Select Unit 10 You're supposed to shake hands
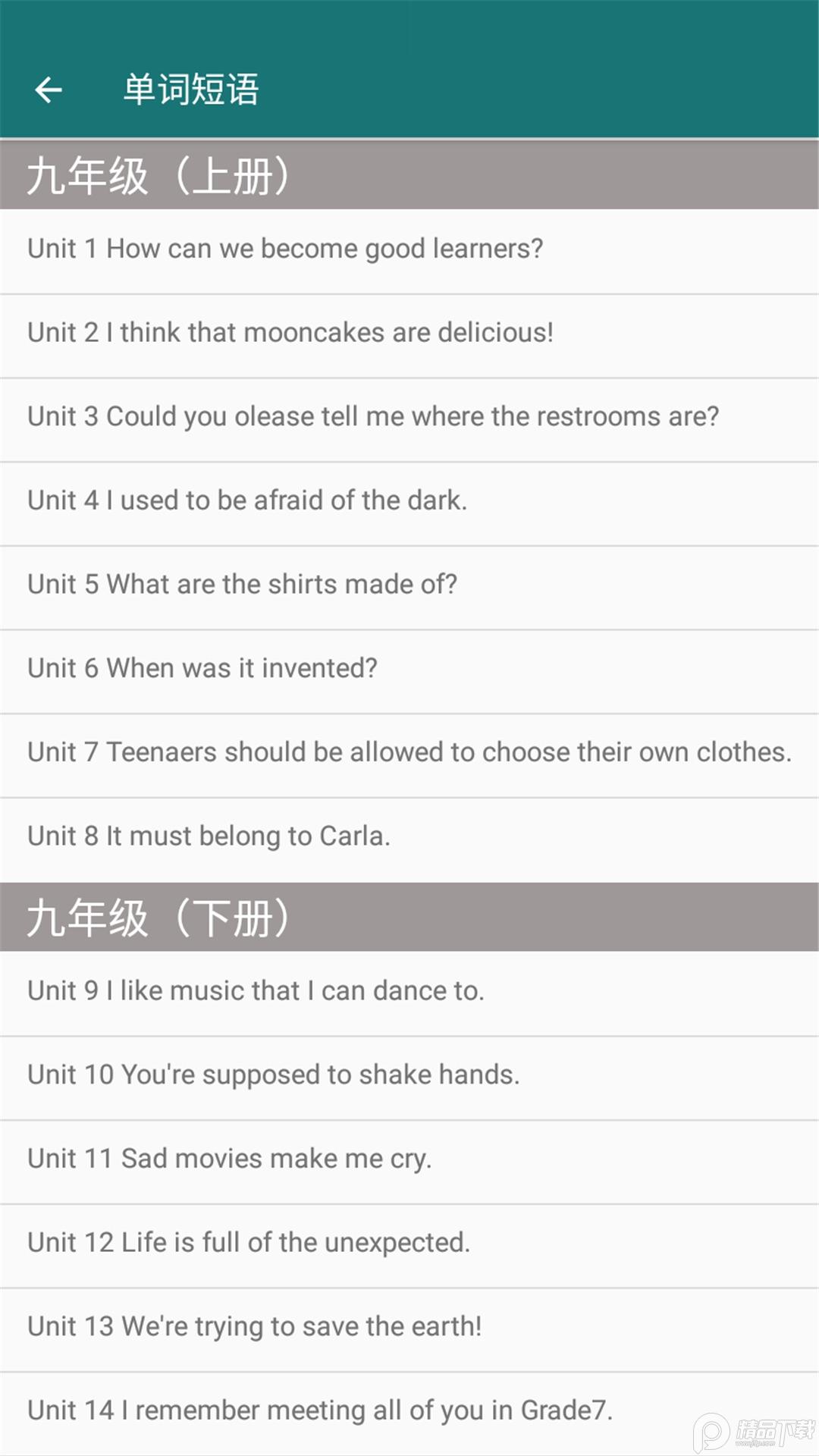819x1456 pixels. tap(274, 1075)
